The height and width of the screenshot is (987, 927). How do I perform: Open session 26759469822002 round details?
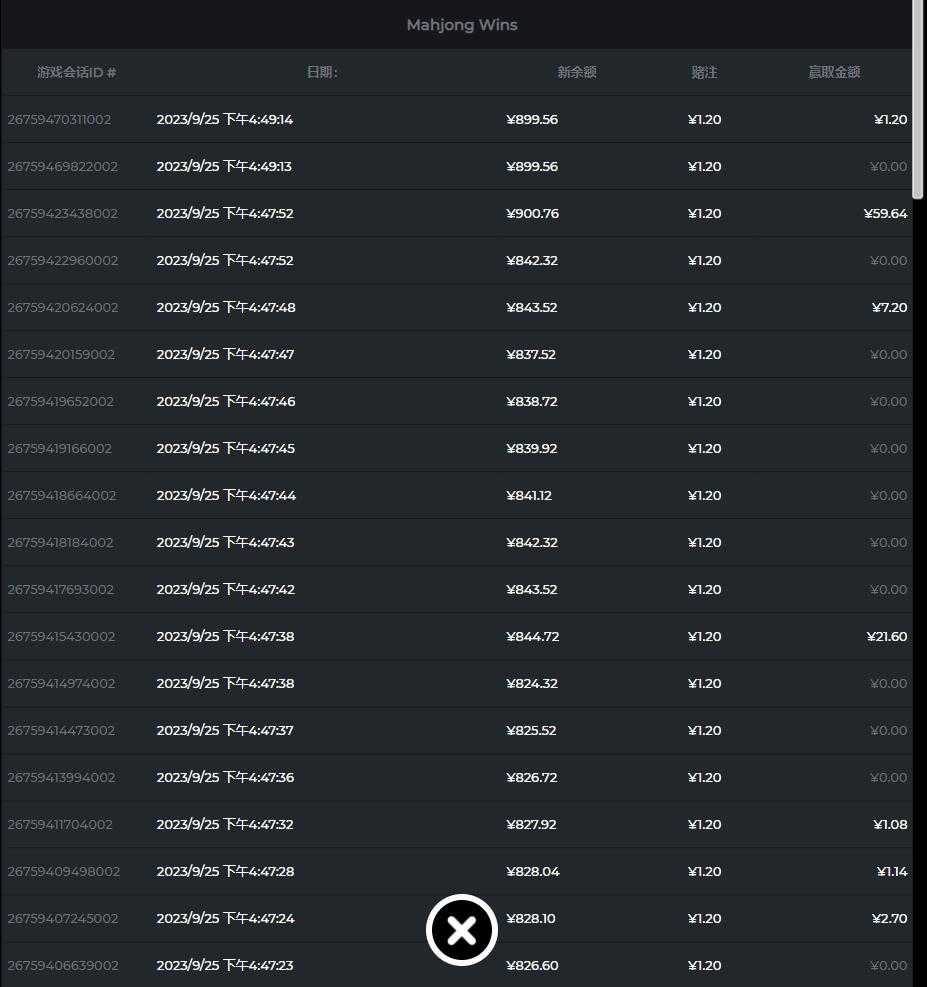62,167
